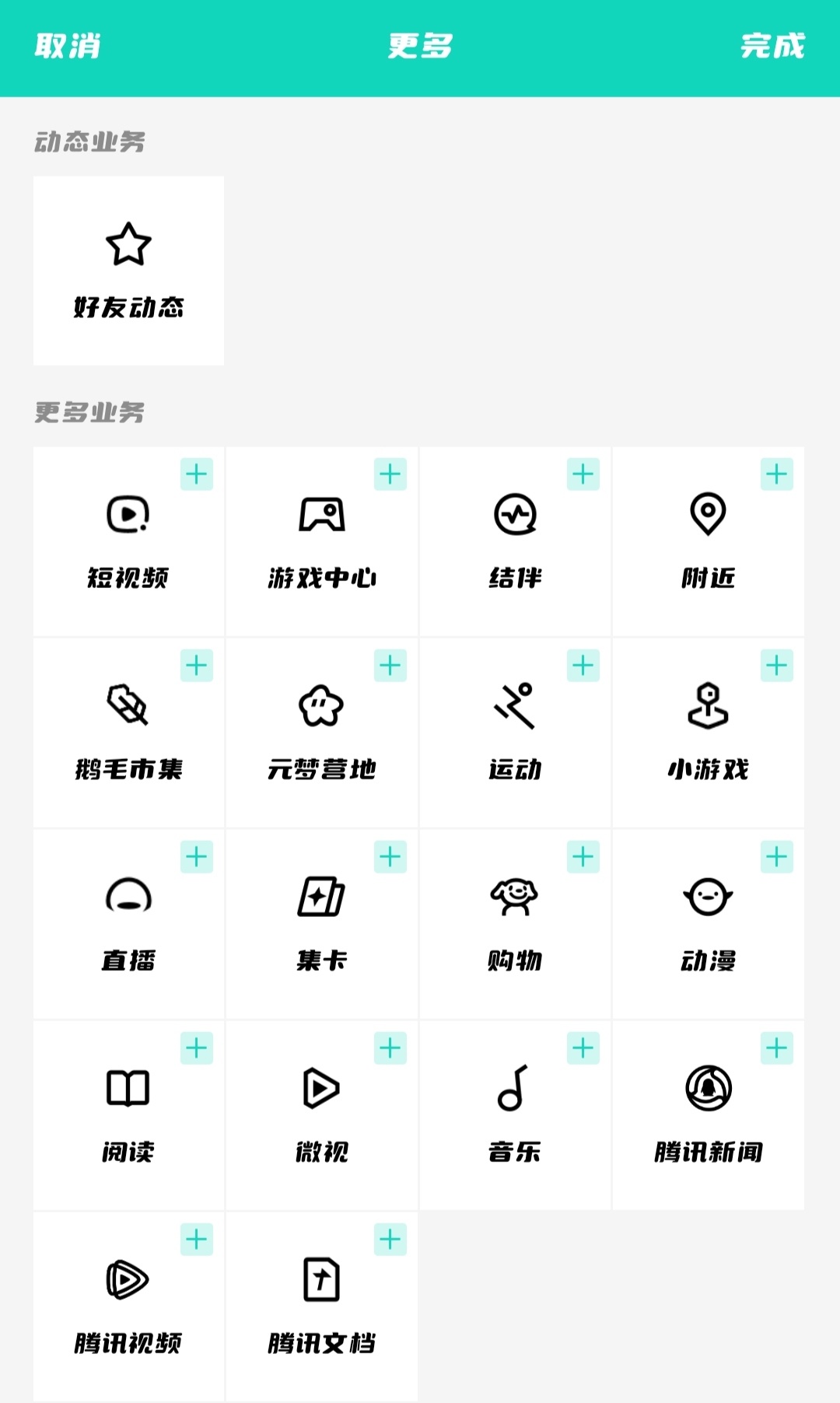
Task: Add 微视 with its plus icon
Action: 390,1048
